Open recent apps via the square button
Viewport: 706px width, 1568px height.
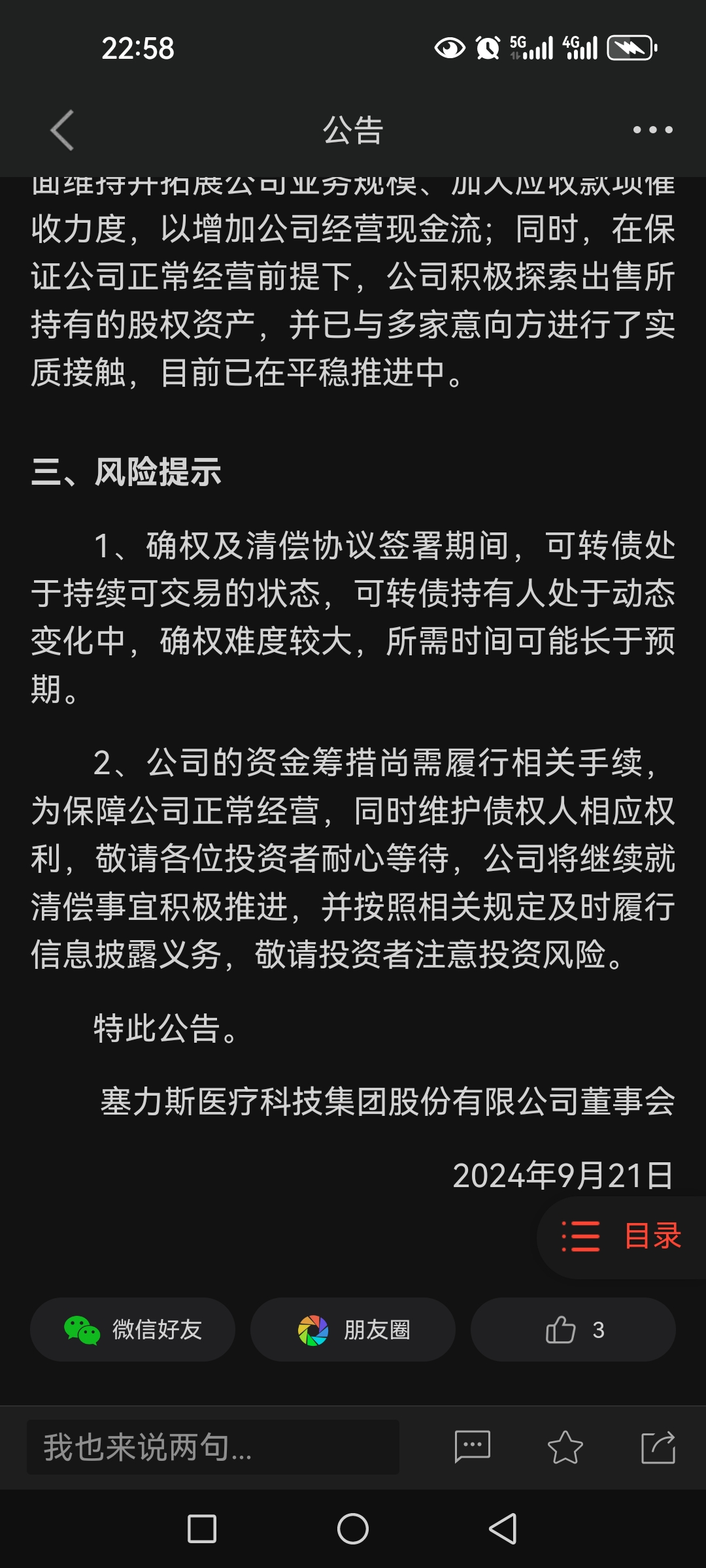202,1529
